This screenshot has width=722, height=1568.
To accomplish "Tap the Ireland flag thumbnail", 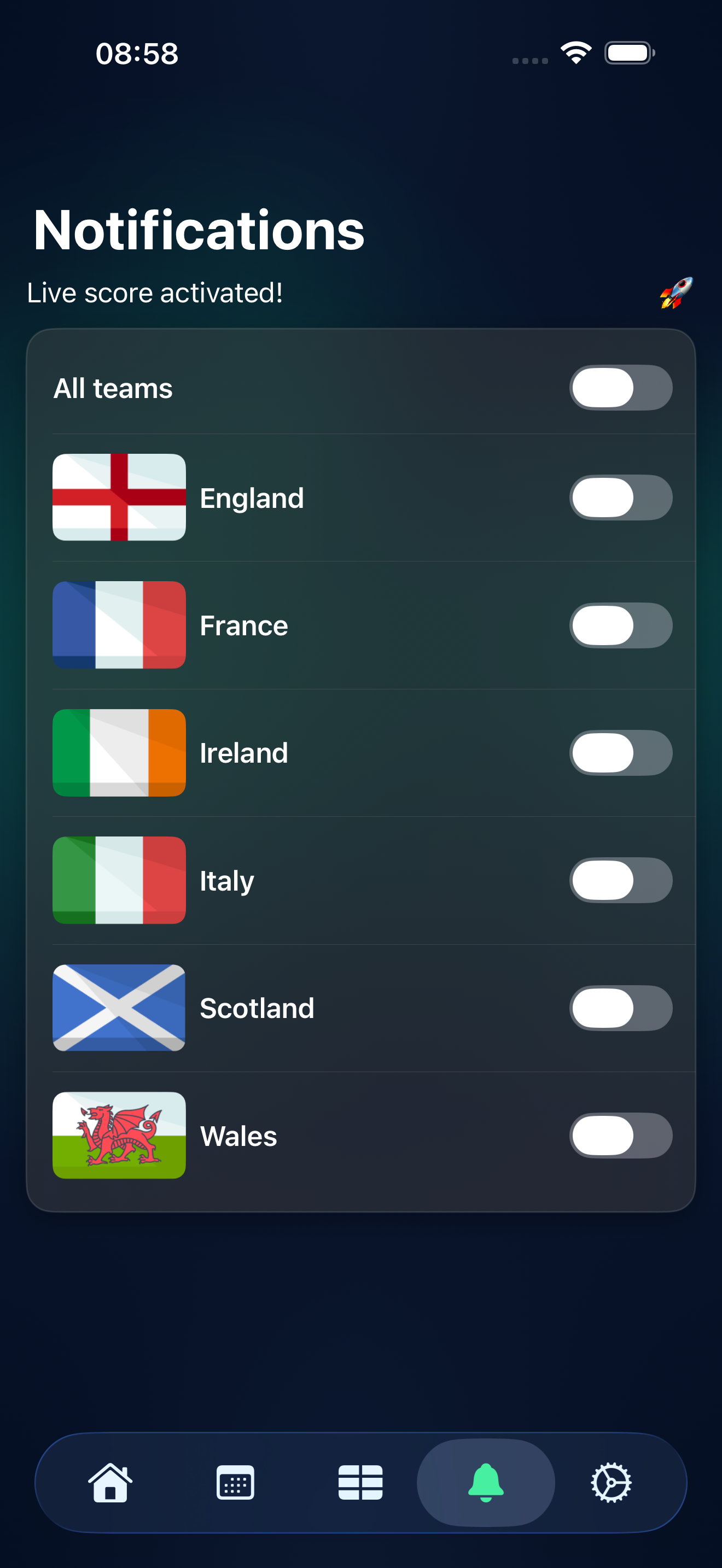I will 119,753.
